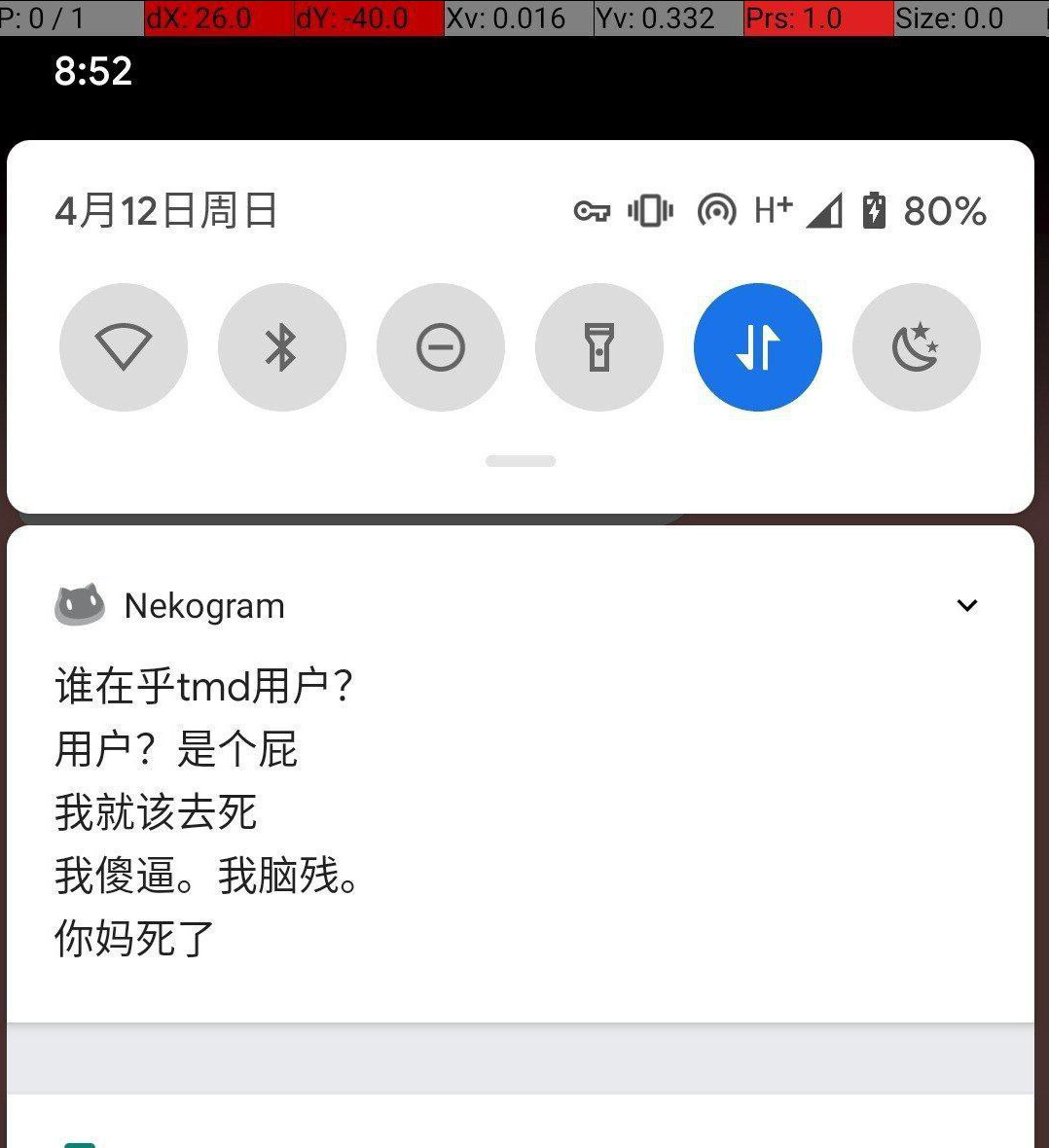Tap the quick settings expand handle
The height and width of the screenshot is (1148, 1049).
click(521, 460)
